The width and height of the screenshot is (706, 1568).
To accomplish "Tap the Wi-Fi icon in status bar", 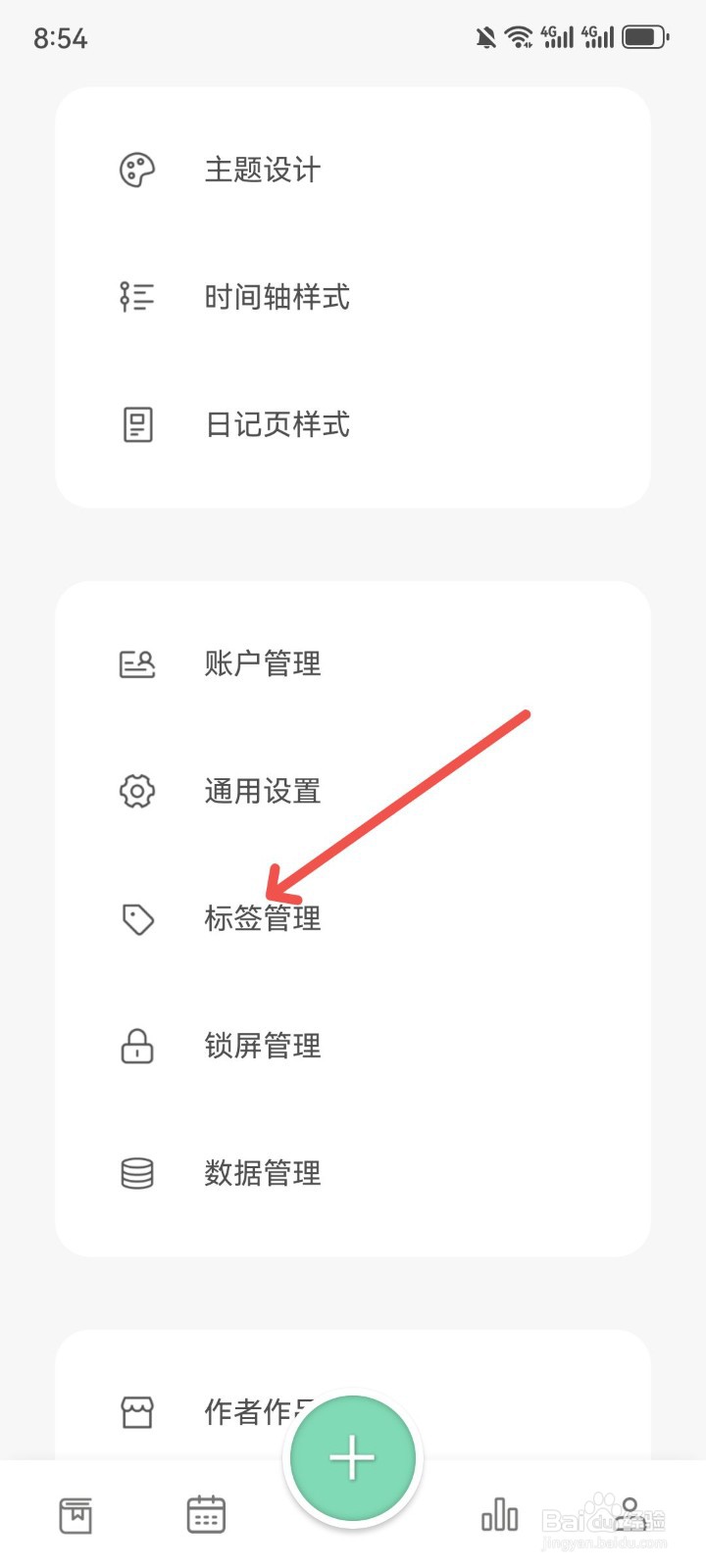I will click(x=518, y=36).
